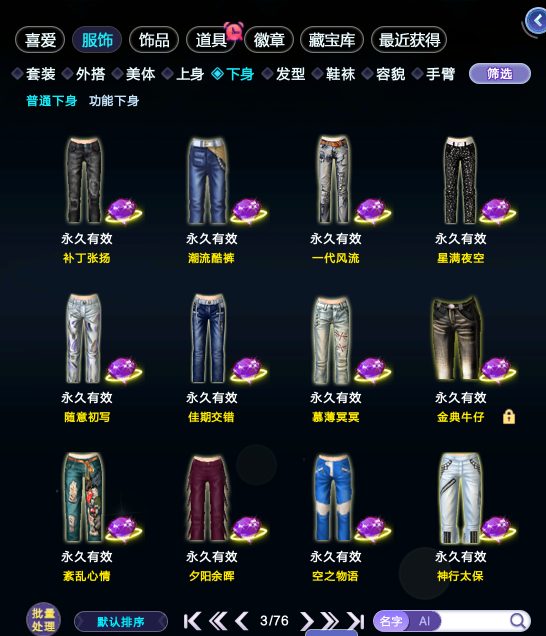
Task: View the 最近获得 tab
Action: click(x=409, y=40)
